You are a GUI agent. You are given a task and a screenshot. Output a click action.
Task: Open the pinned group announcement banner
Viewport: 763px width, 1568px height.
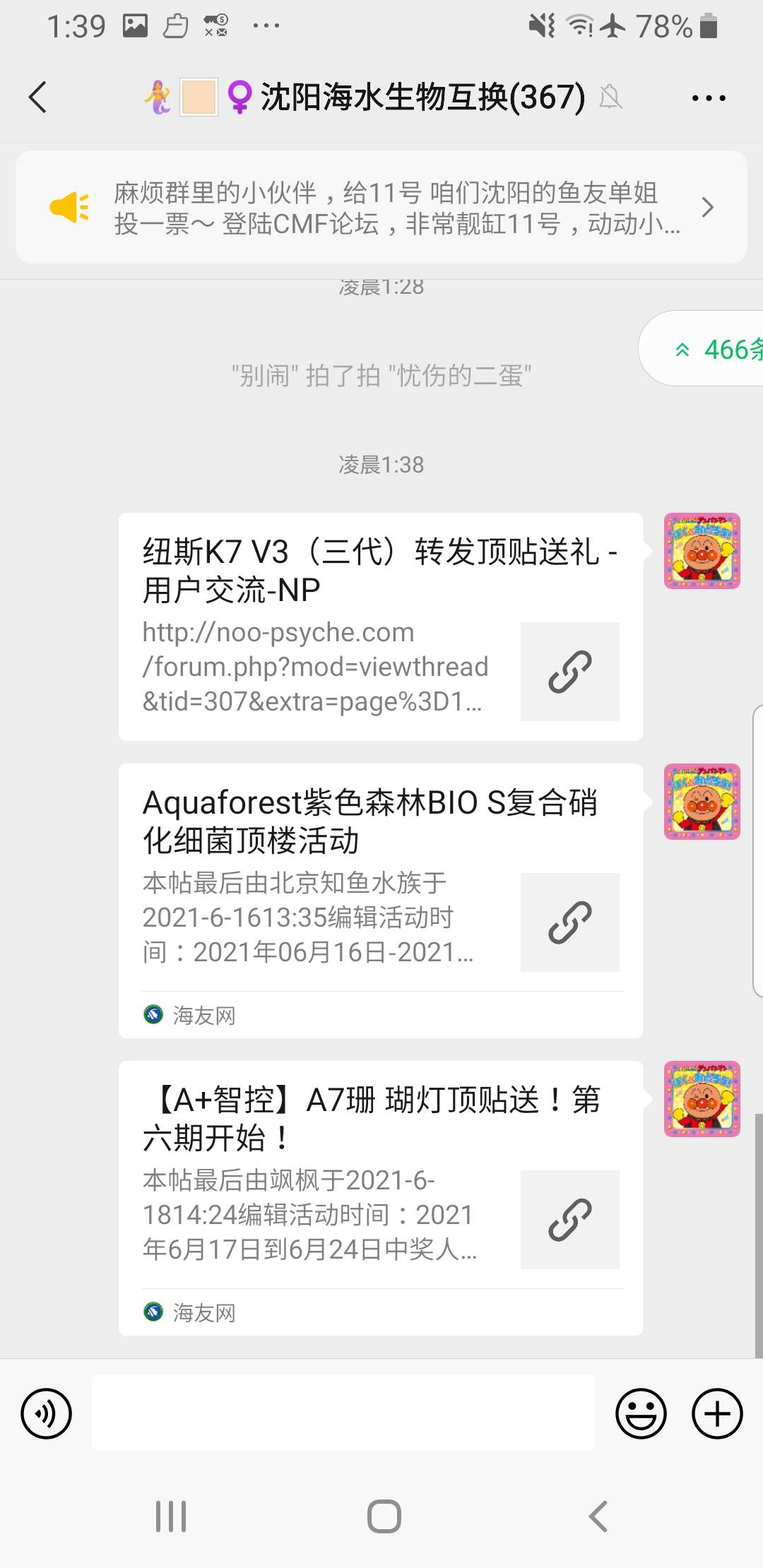381,208
